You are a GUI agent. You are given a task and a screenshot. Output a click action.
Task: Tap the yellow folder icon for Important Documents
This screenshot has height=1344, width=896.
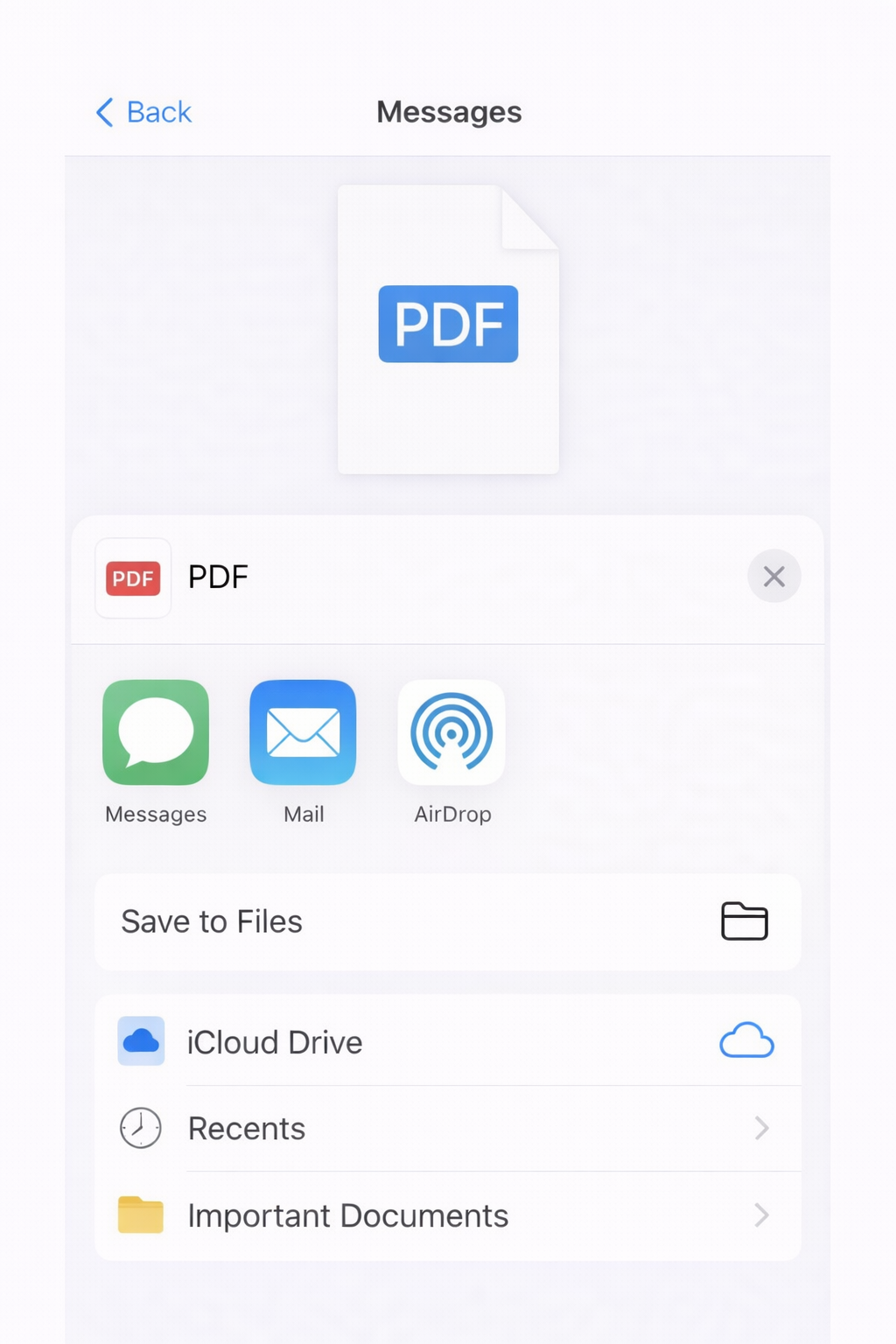pos(139,1214)
